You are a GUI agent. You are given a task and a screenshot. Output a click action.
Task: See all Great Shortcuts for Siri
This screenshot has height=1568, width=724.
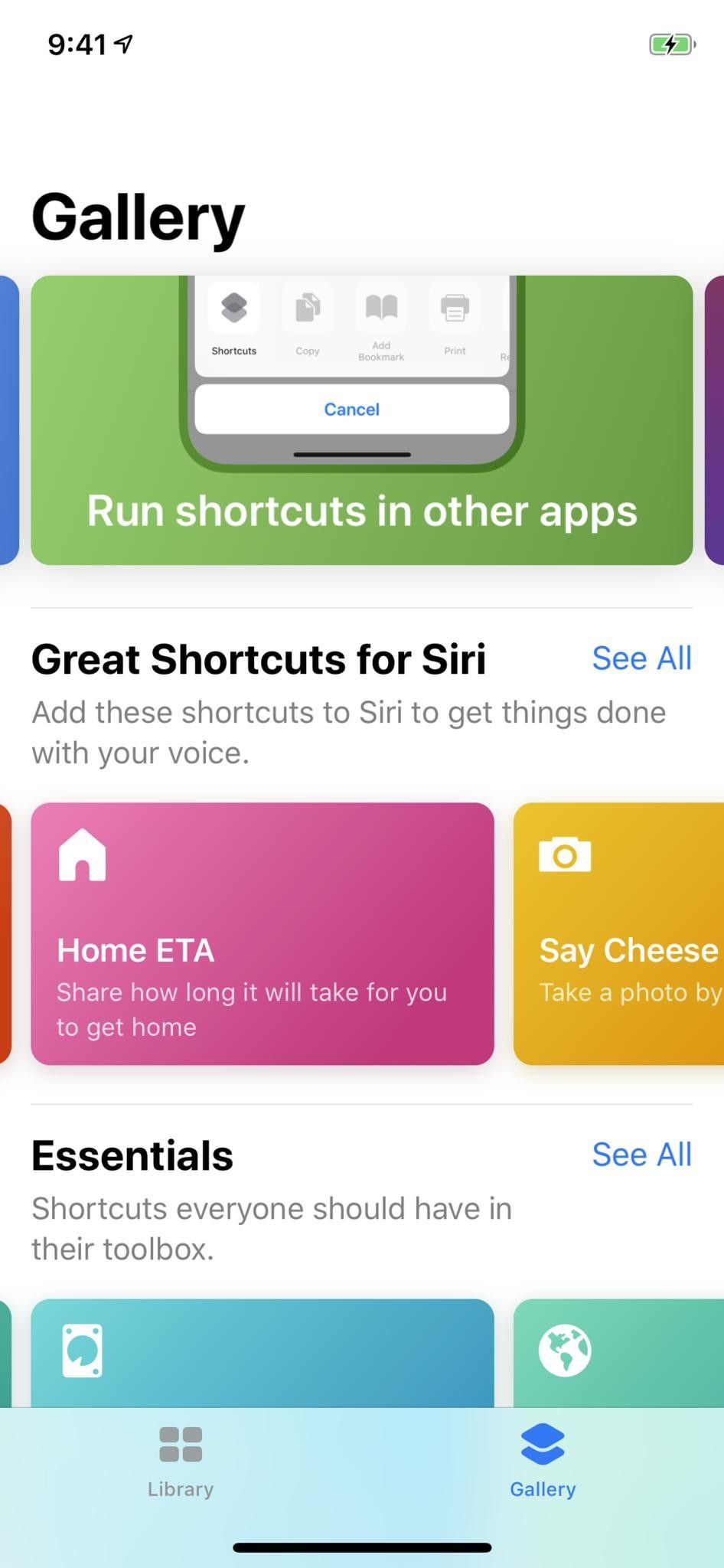tap(641, 658)
